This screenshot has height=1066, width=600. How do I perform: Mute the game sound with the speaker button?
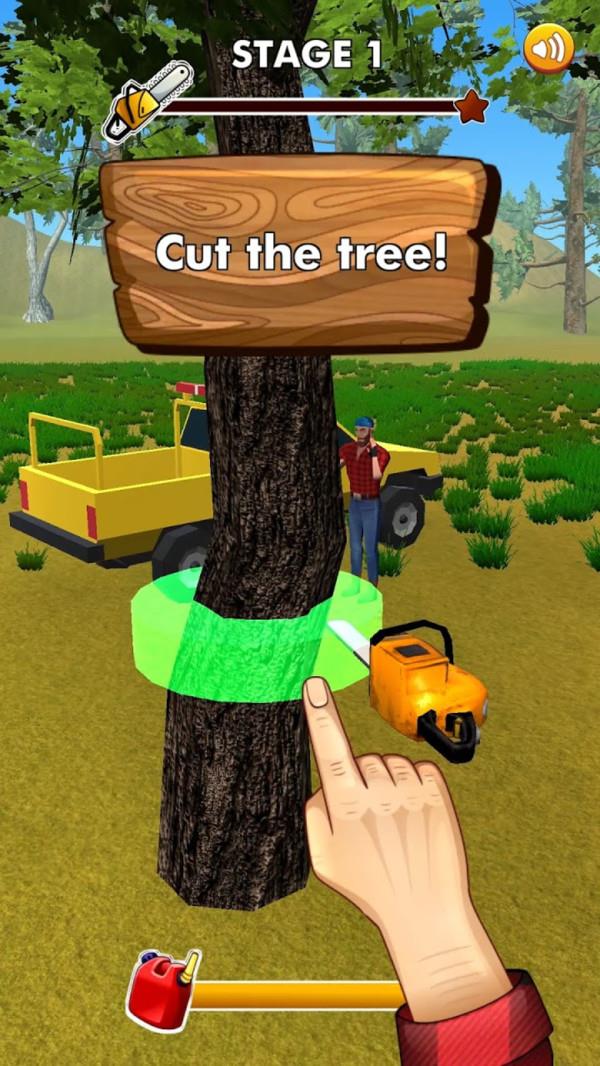[x=548, y=48]
